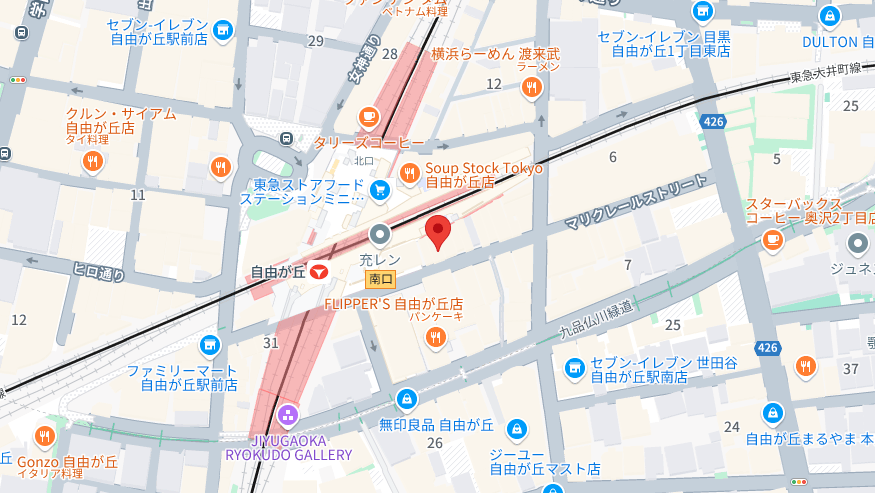This screenshot has height=493, width=875.
Task: Open the セブン-イレブン 世田谷 自由が丘駅南店 marker
Action: click(575, 369)
